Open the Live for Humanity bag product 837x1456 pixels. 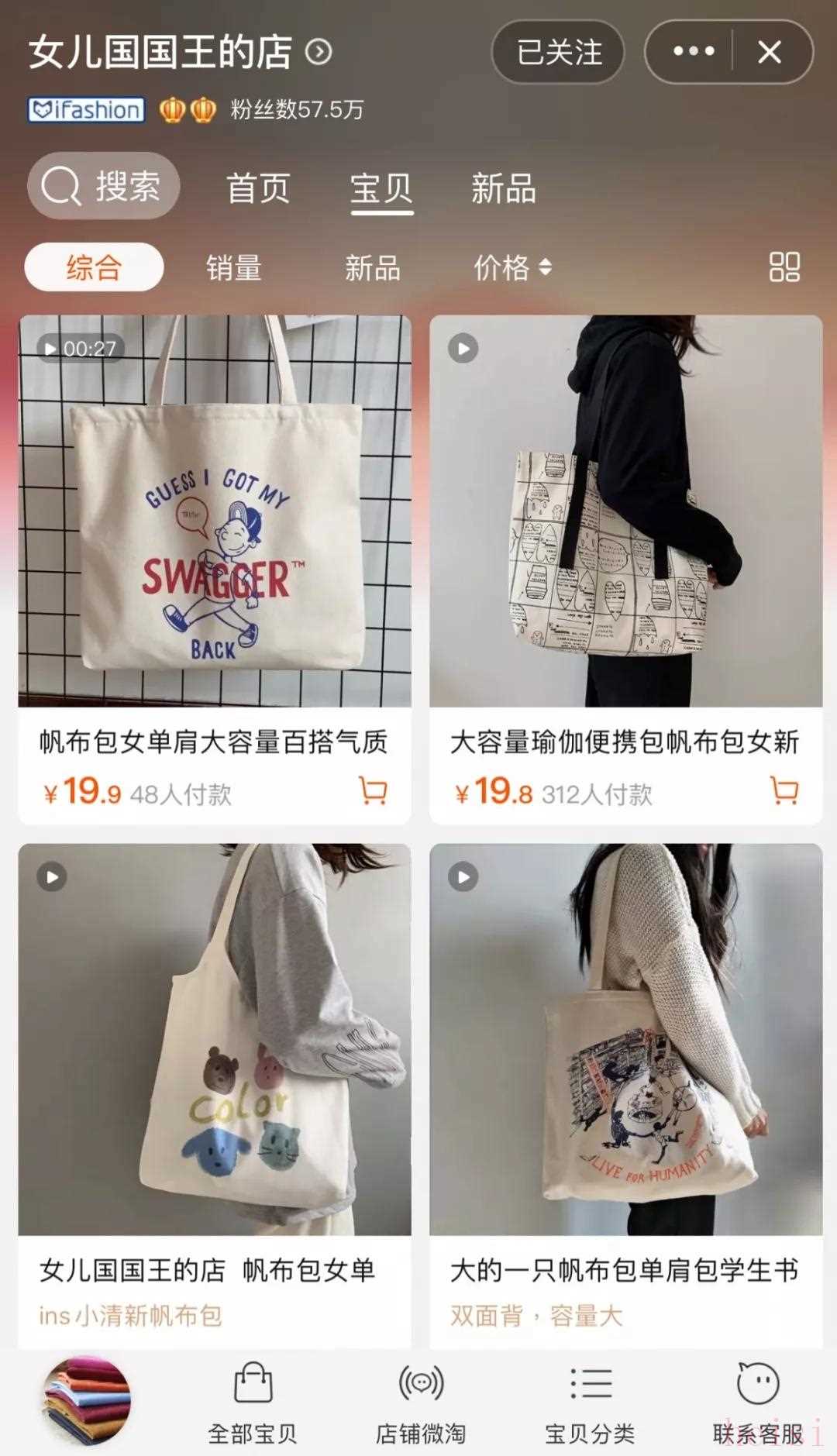coord(625,1038)
